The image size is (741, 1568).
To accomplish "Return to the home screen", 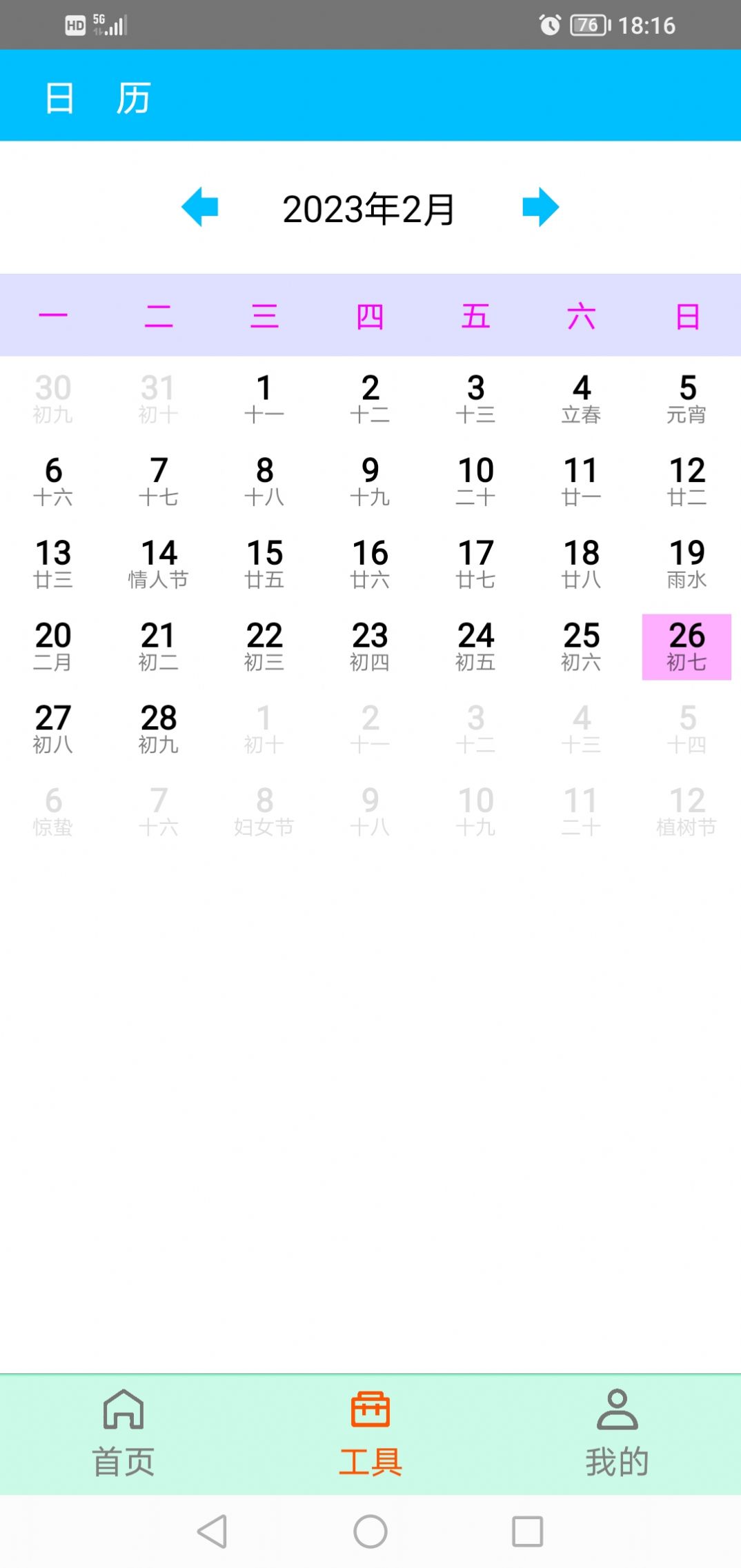I will [x=370, y=1531].
